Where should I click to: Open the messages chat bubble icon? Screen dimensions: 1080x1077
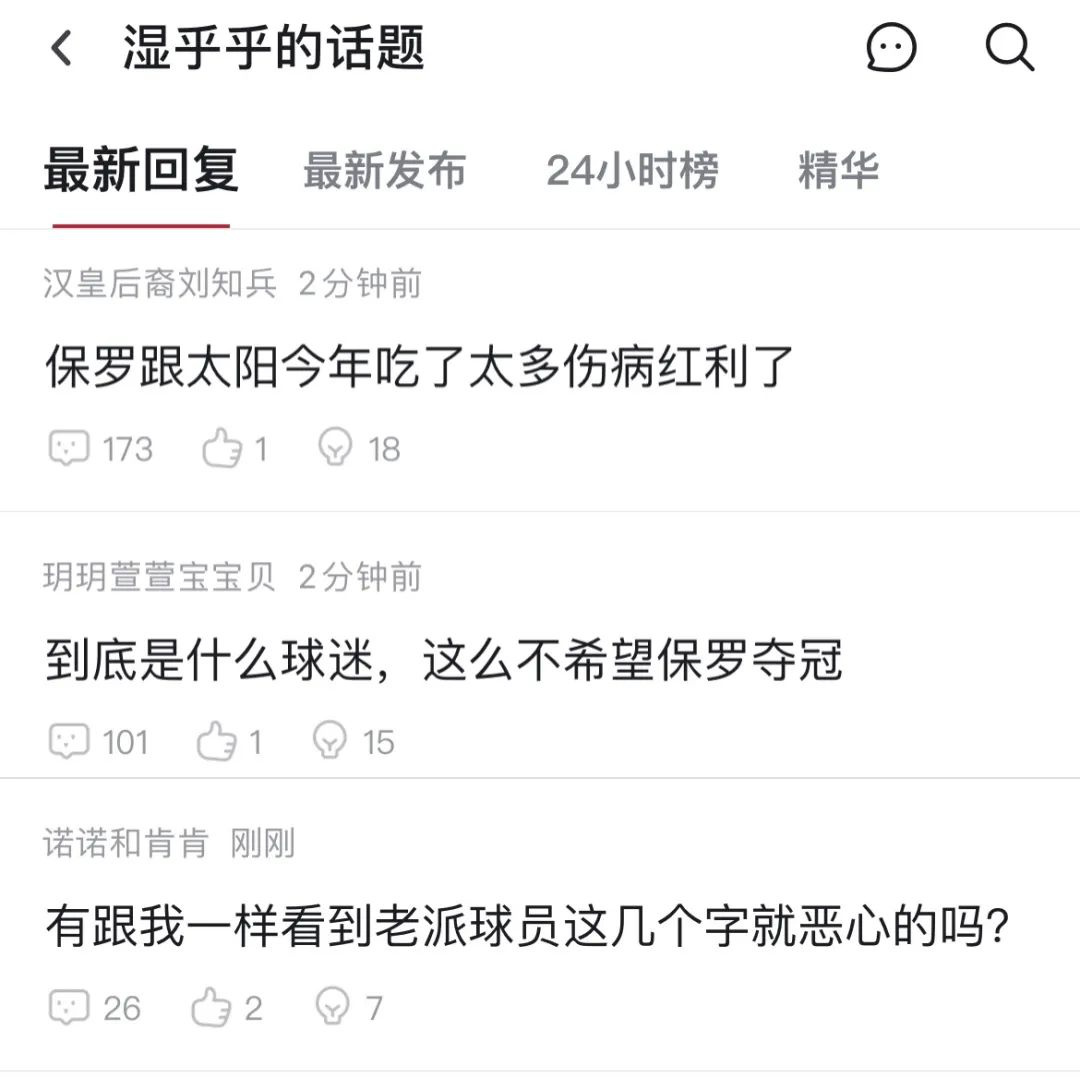click(x=890, y=48)
